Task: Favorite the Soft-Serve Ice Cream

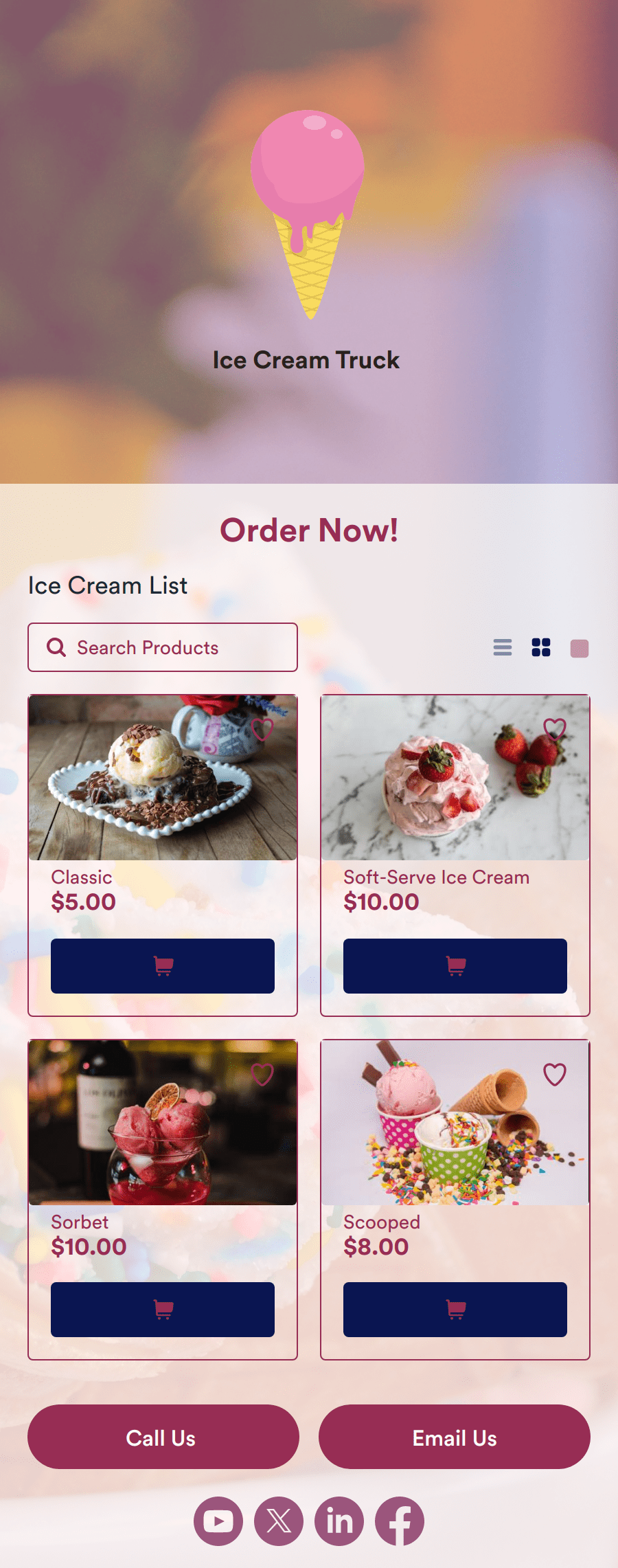Action: pos(555,730)
